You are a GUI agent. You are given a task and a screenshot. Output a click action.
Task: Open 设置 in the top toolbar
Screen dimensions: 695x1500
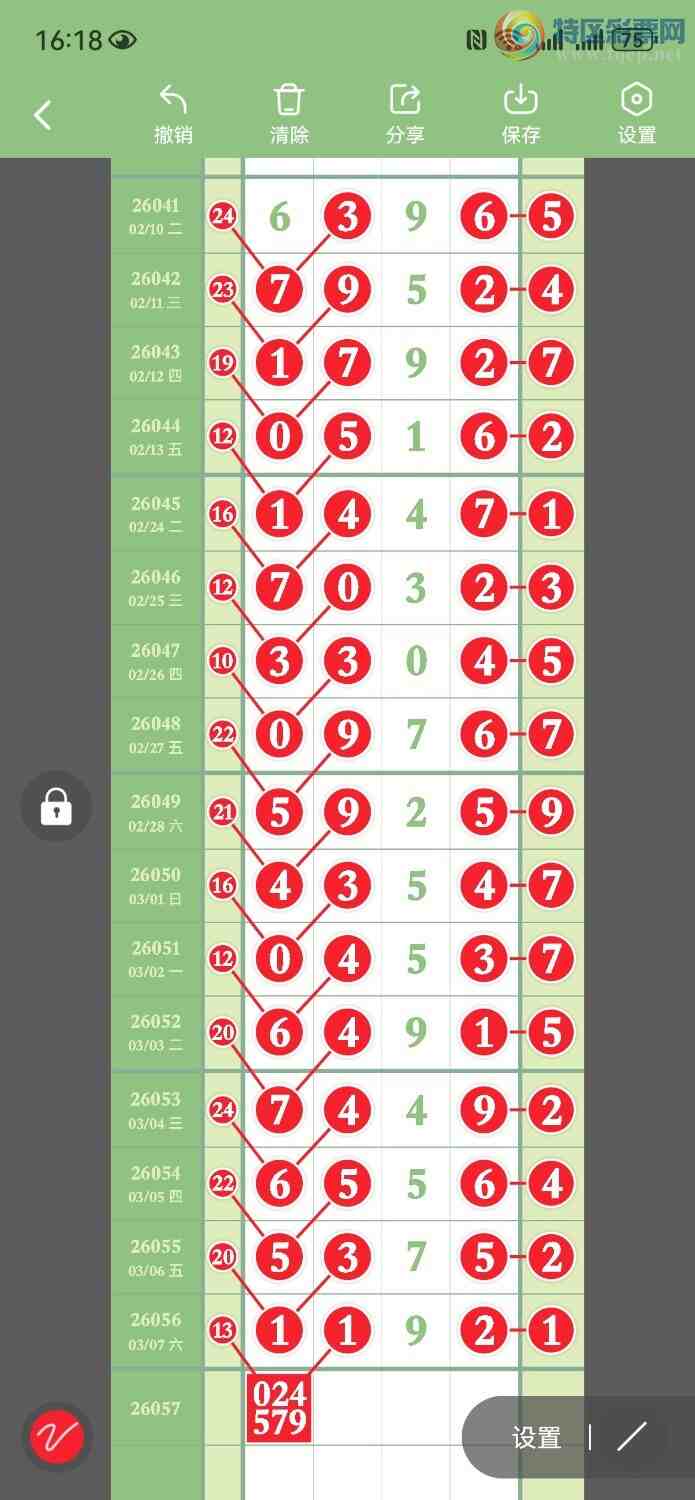pyautogui.click(x=637, y=114)
